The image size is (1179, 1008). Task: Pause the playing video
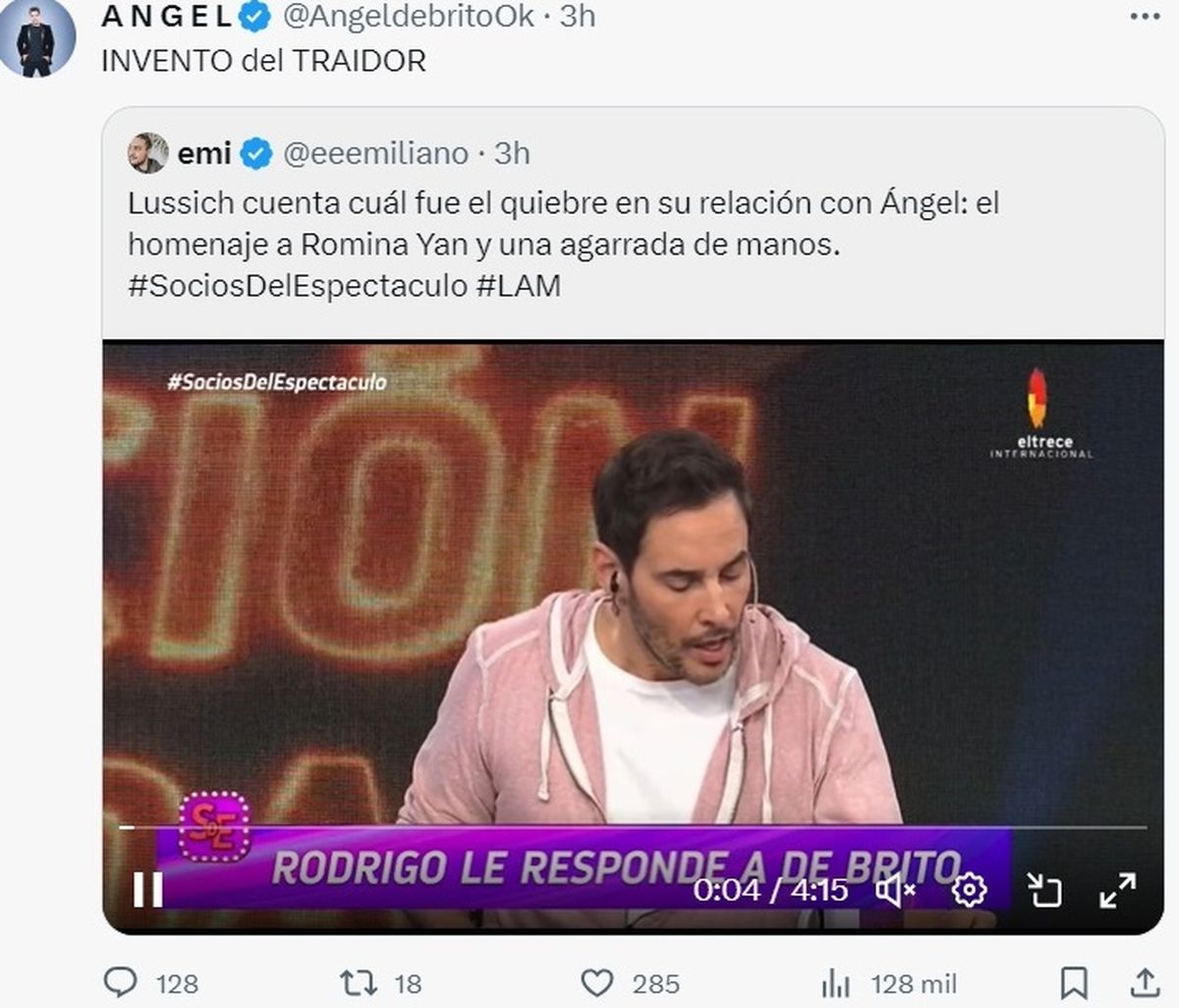click(x=148, y=890)
